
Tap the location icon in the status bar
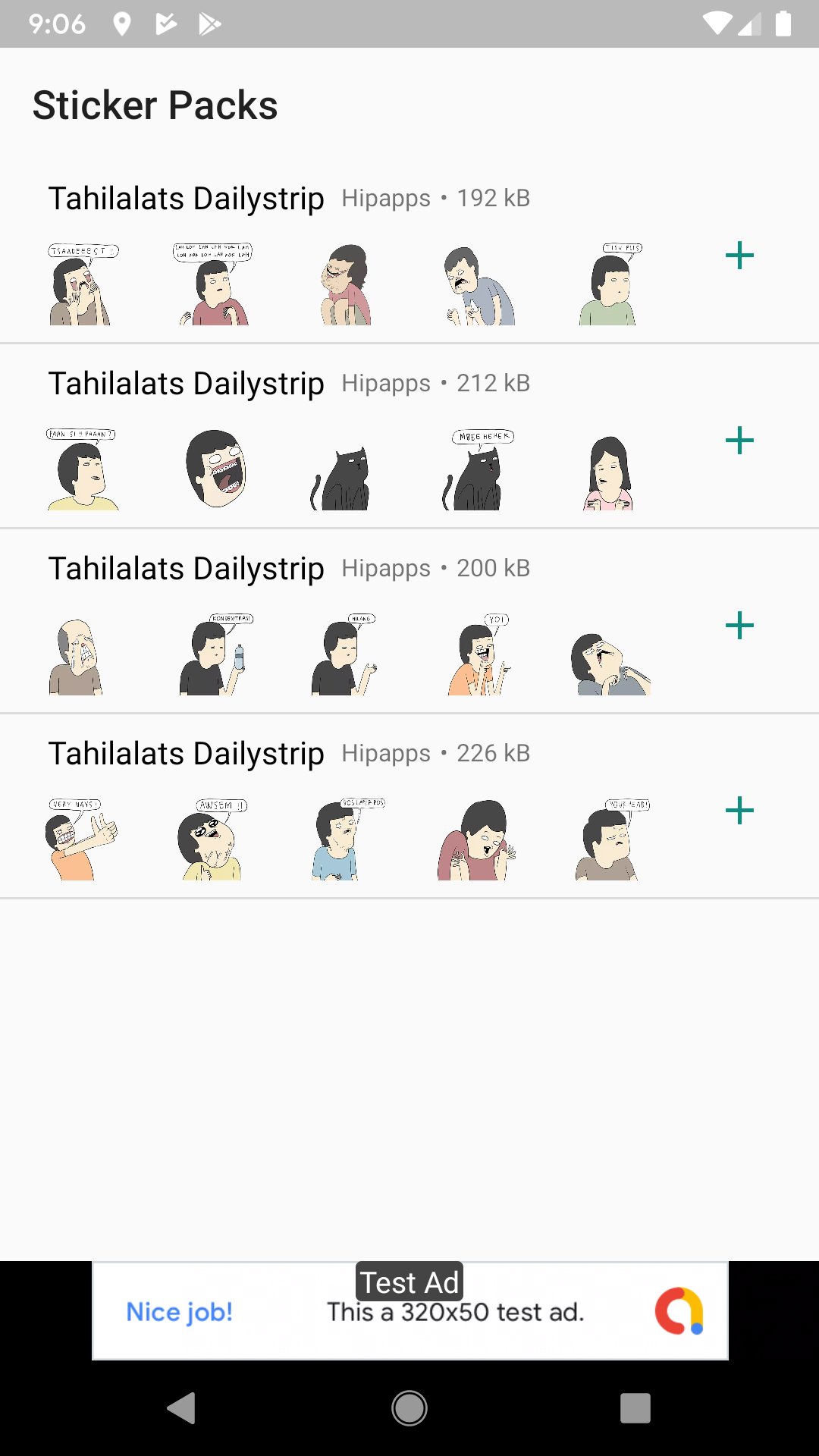121,23
